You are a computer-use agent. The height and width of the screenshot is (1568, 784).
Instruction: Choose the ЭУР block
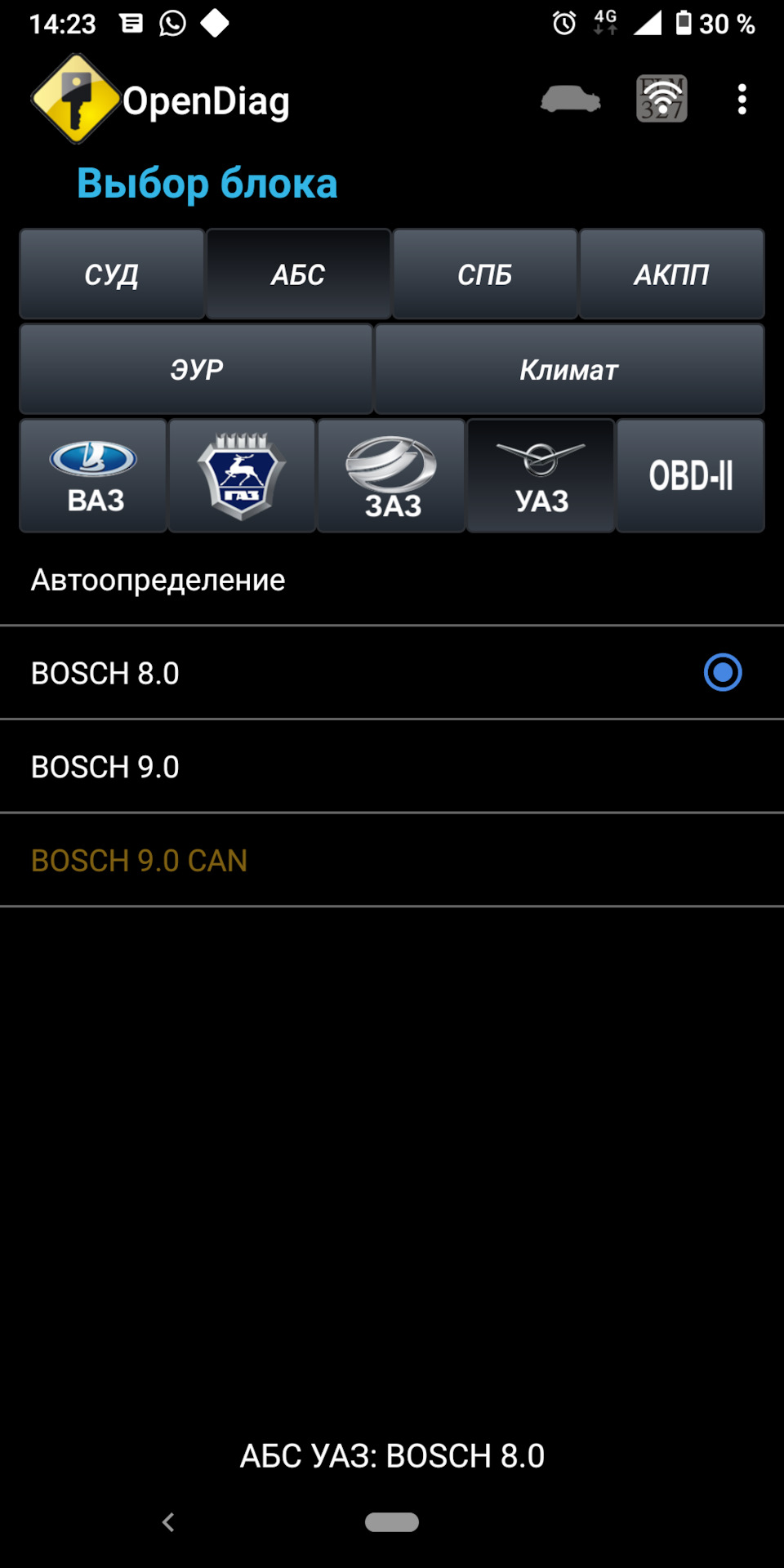pos(196,369)
